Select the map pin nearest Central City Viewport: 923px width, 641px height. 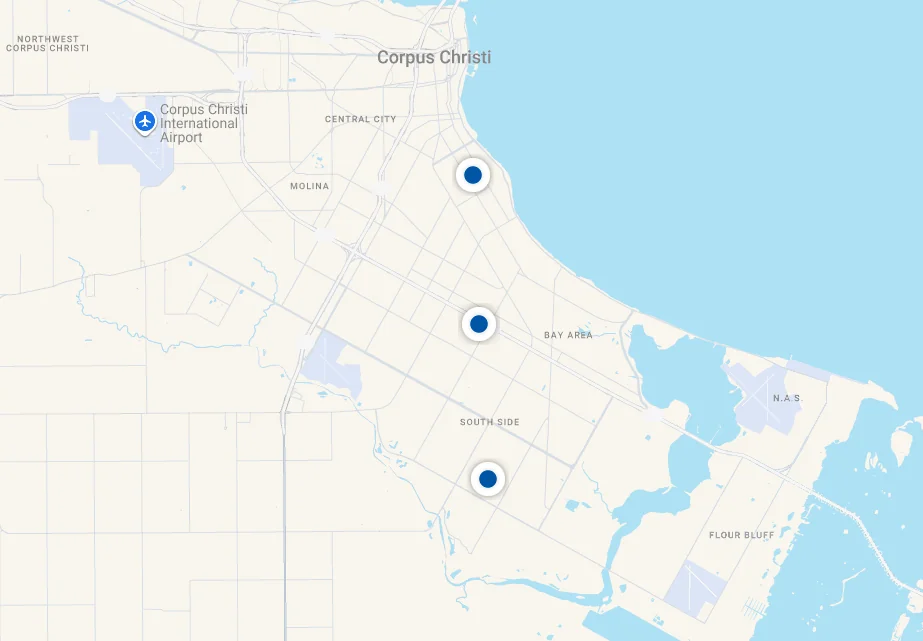tap(473, 175)
